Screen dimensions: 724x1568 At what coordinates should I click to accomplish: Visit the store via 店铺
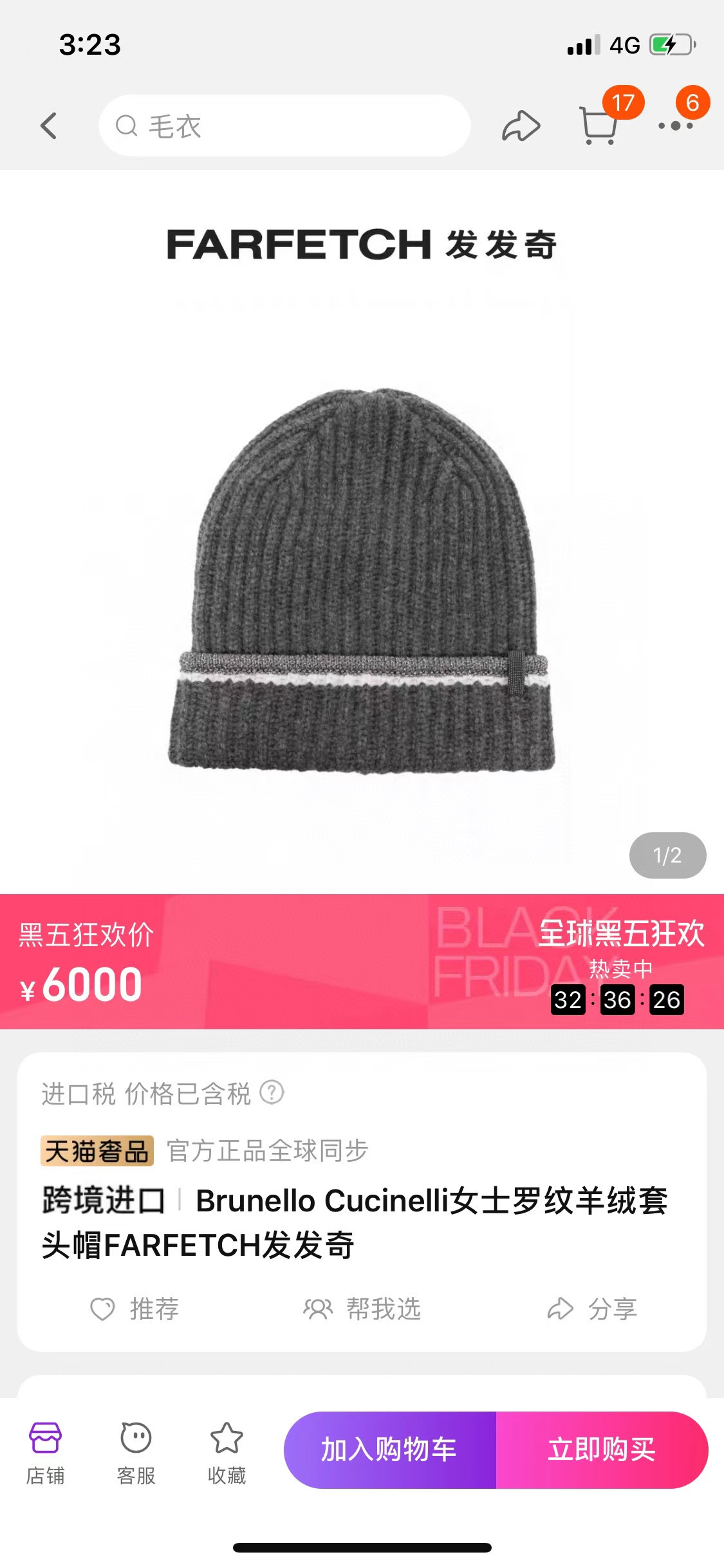[45, 1450]
